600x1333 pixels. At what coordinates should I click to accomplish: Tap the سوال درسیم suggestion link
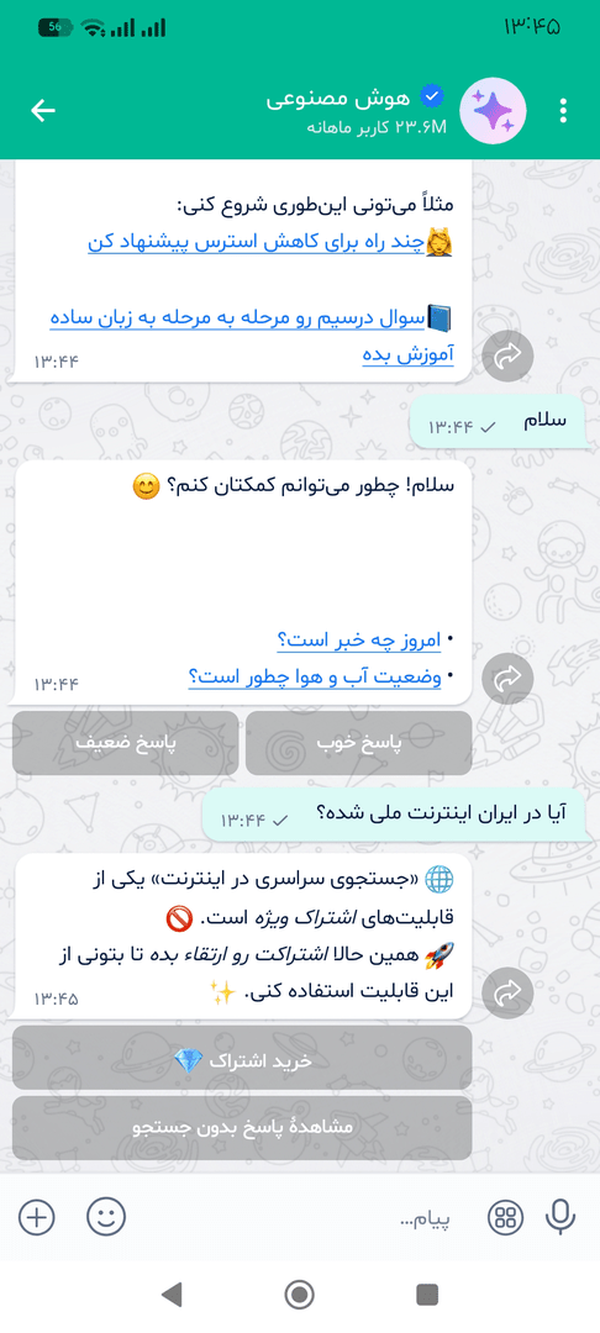pos(252,337)
